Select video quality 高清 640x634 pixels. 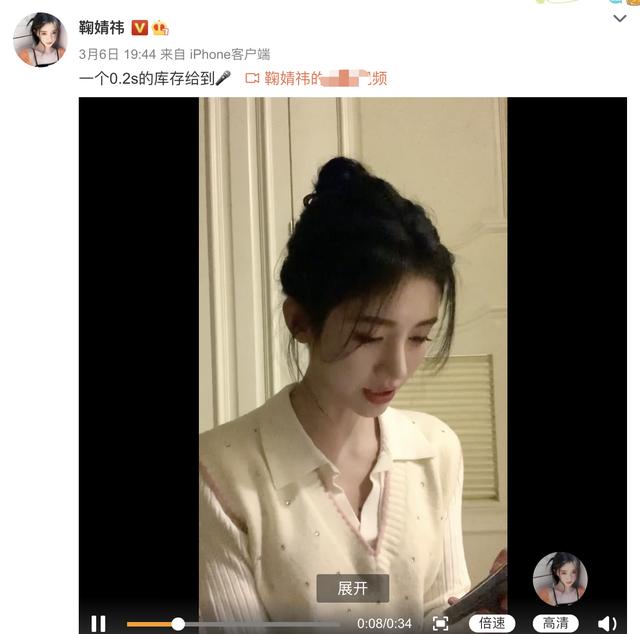coord(555,623)
